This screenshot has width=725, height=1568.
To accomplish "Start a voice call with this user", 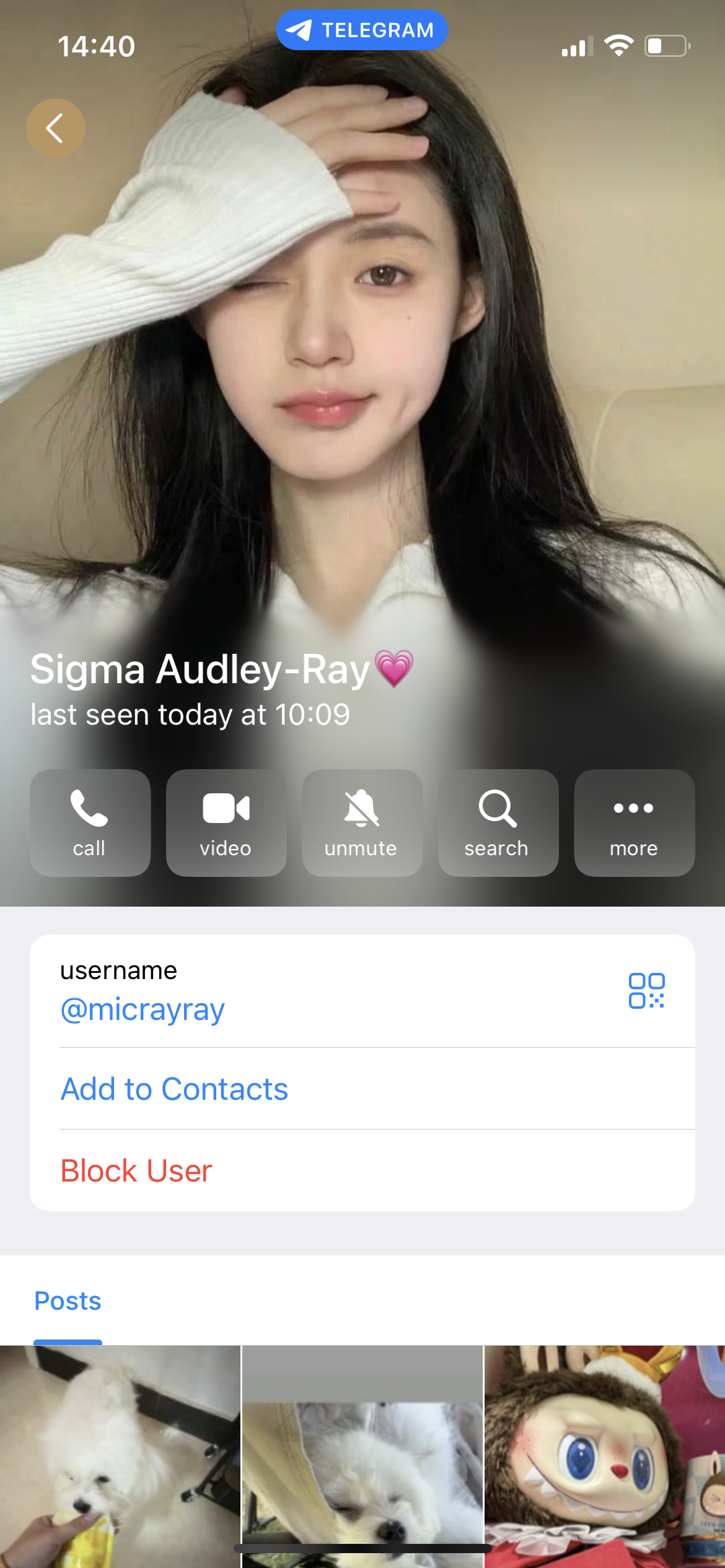I will (x=90, y=822).
